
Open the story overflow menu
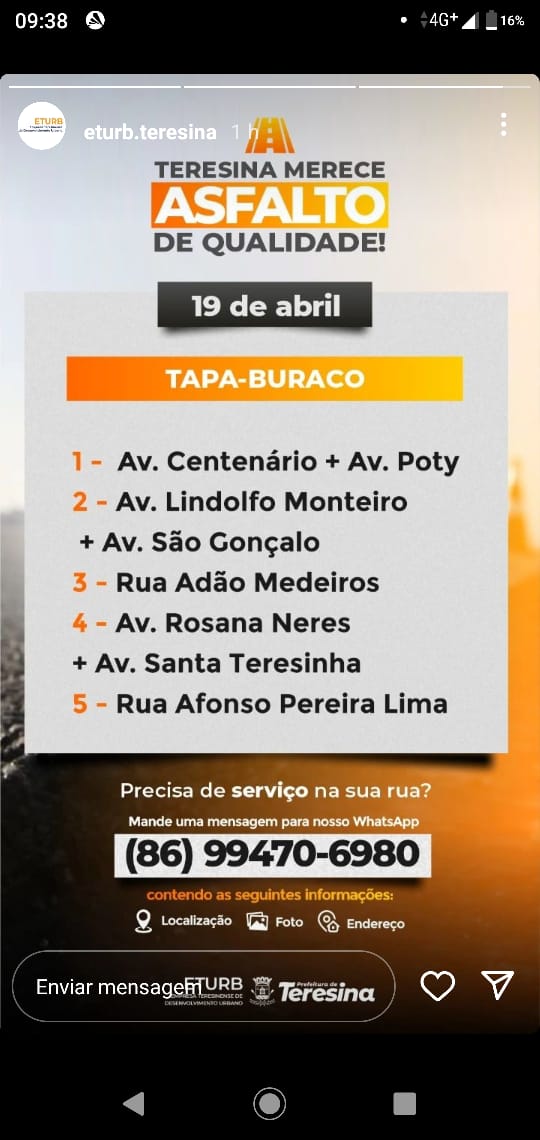point(503,124)
